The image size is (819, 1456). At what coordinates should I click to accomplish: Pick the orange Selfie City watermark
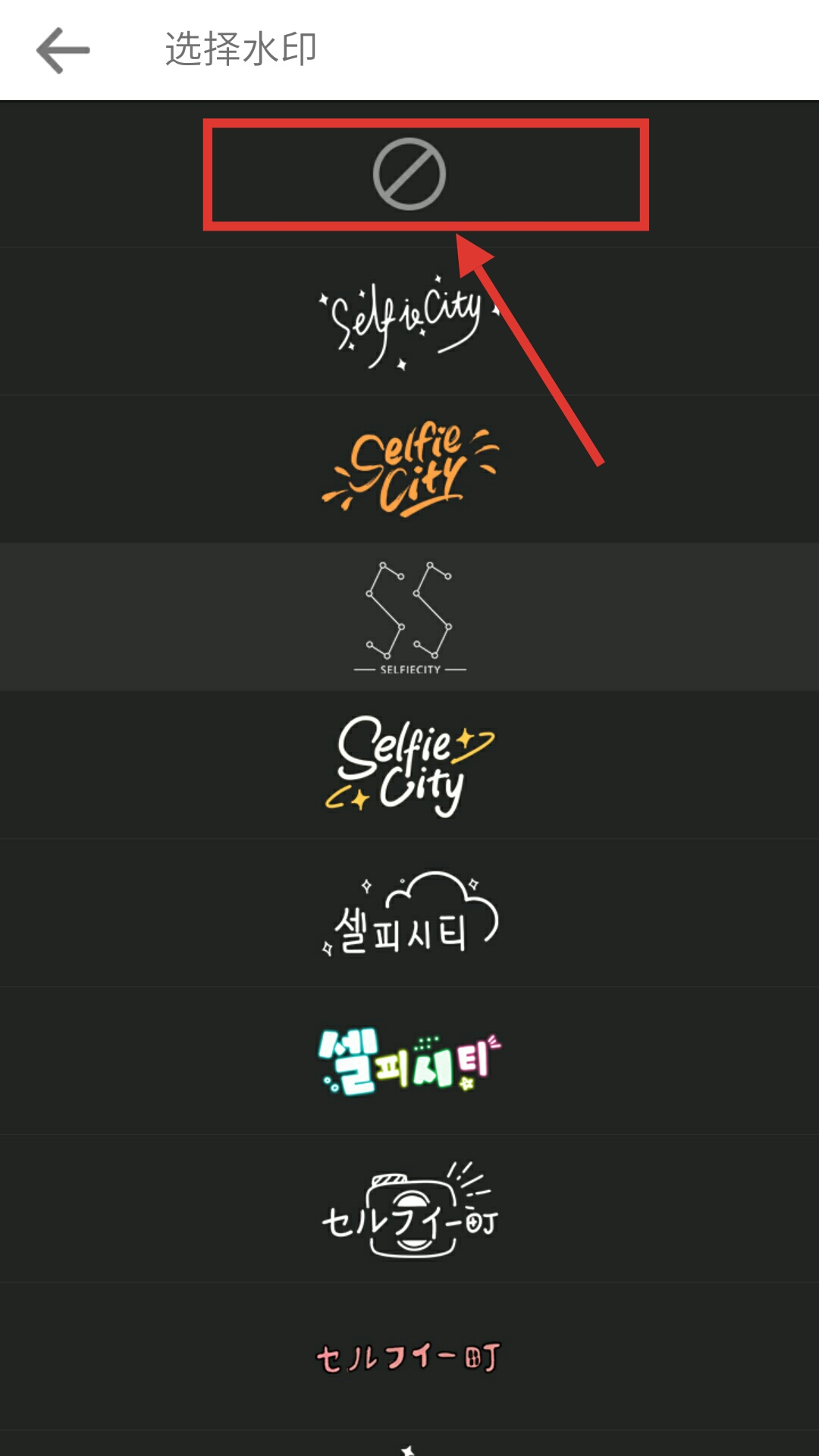coord(409,469)
